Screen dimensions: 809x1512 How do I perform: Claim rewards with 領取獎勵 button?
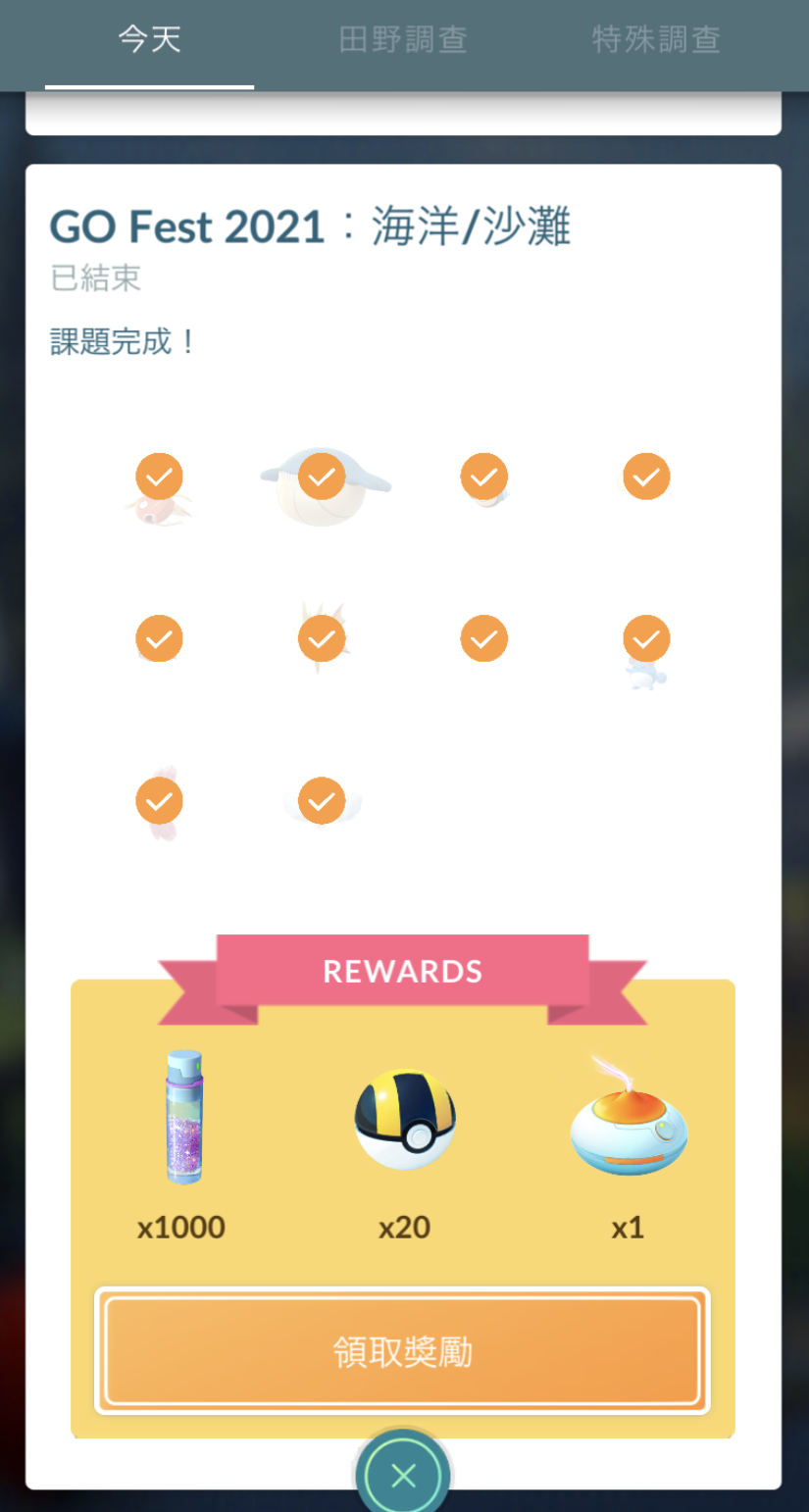point(402,1351)
